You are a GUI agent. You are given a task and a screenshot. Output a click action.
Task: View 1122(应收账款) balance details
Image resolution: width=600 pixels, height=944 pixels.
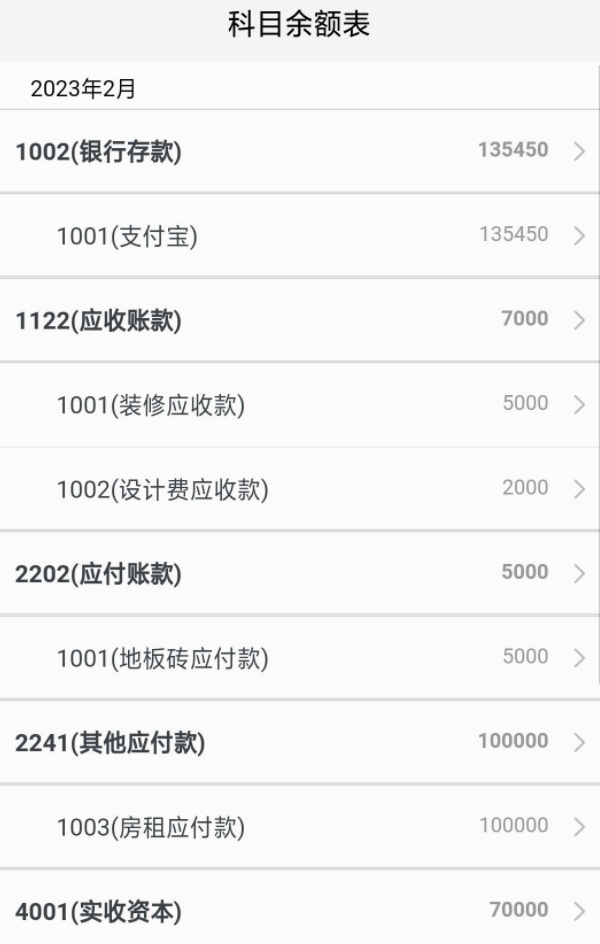coord(298,320)
